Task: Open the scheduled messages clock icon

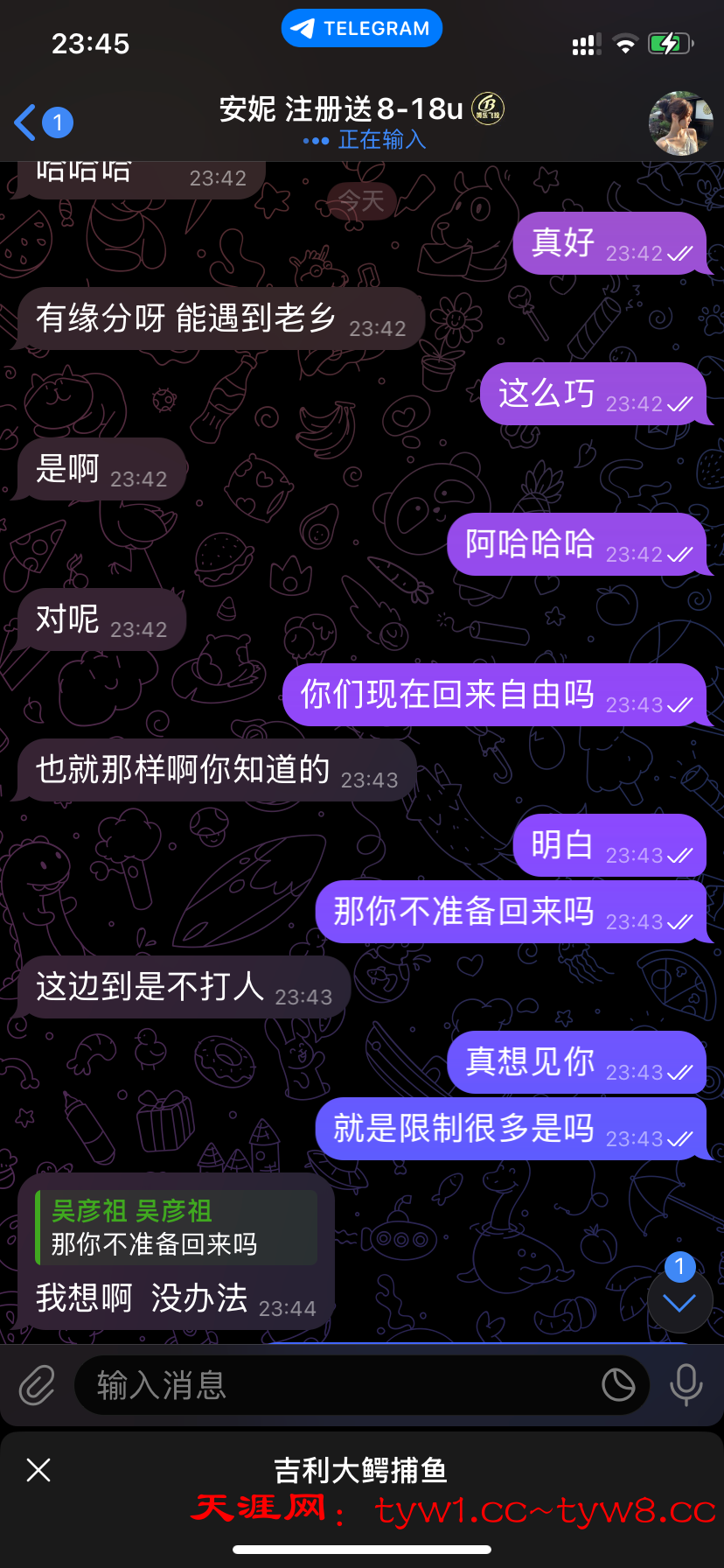Action: coord(619,1385)
